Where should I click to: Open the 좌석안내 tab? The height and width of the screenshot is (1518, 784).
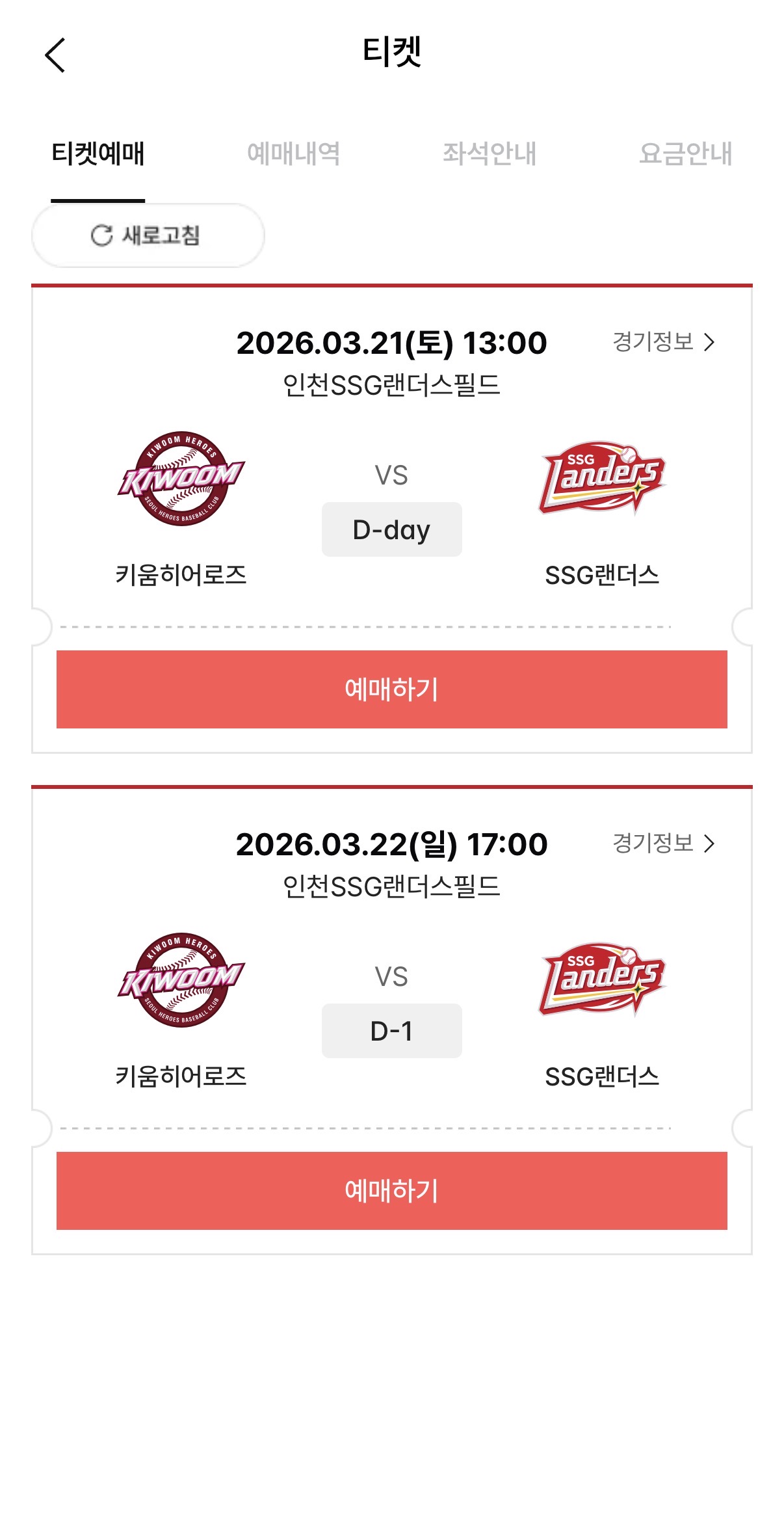pos(489,154)
